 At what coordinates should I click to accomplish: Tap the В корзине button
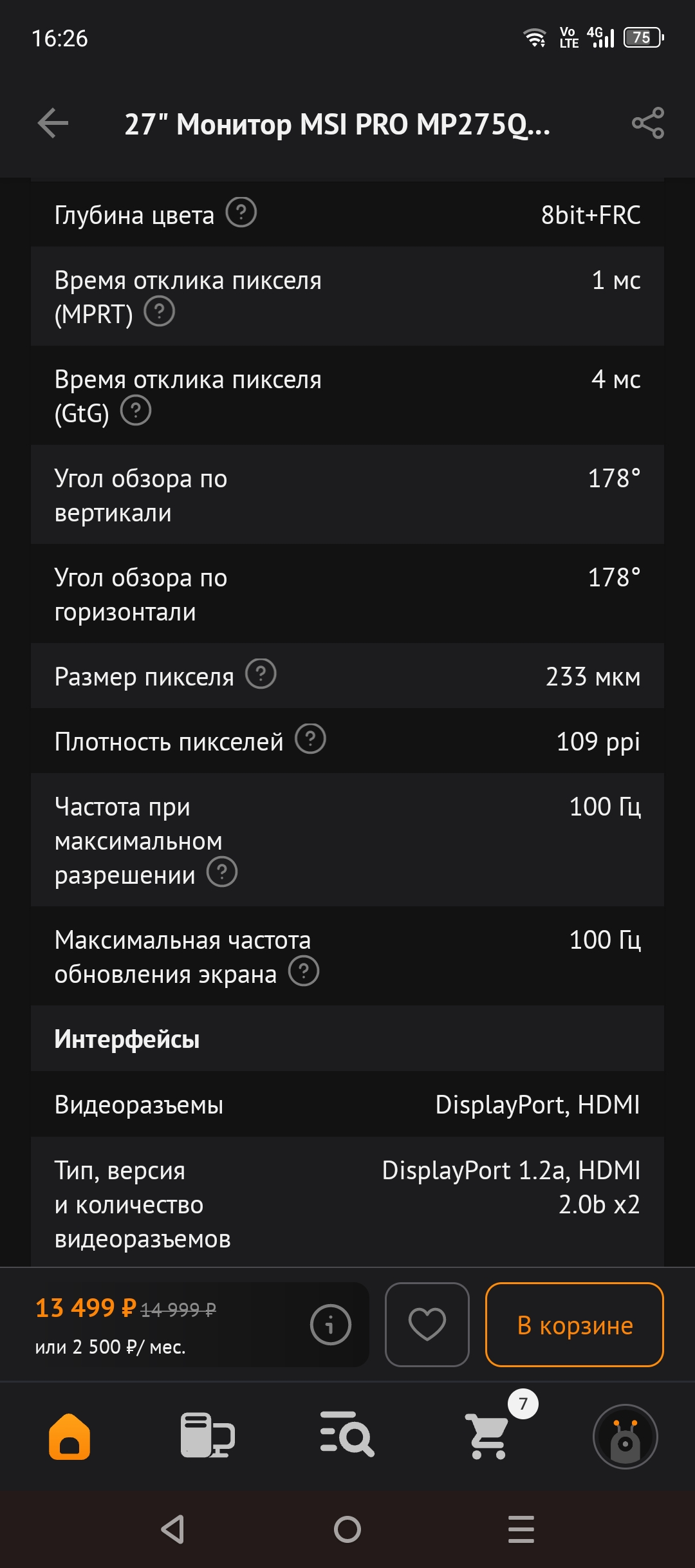575,1325
